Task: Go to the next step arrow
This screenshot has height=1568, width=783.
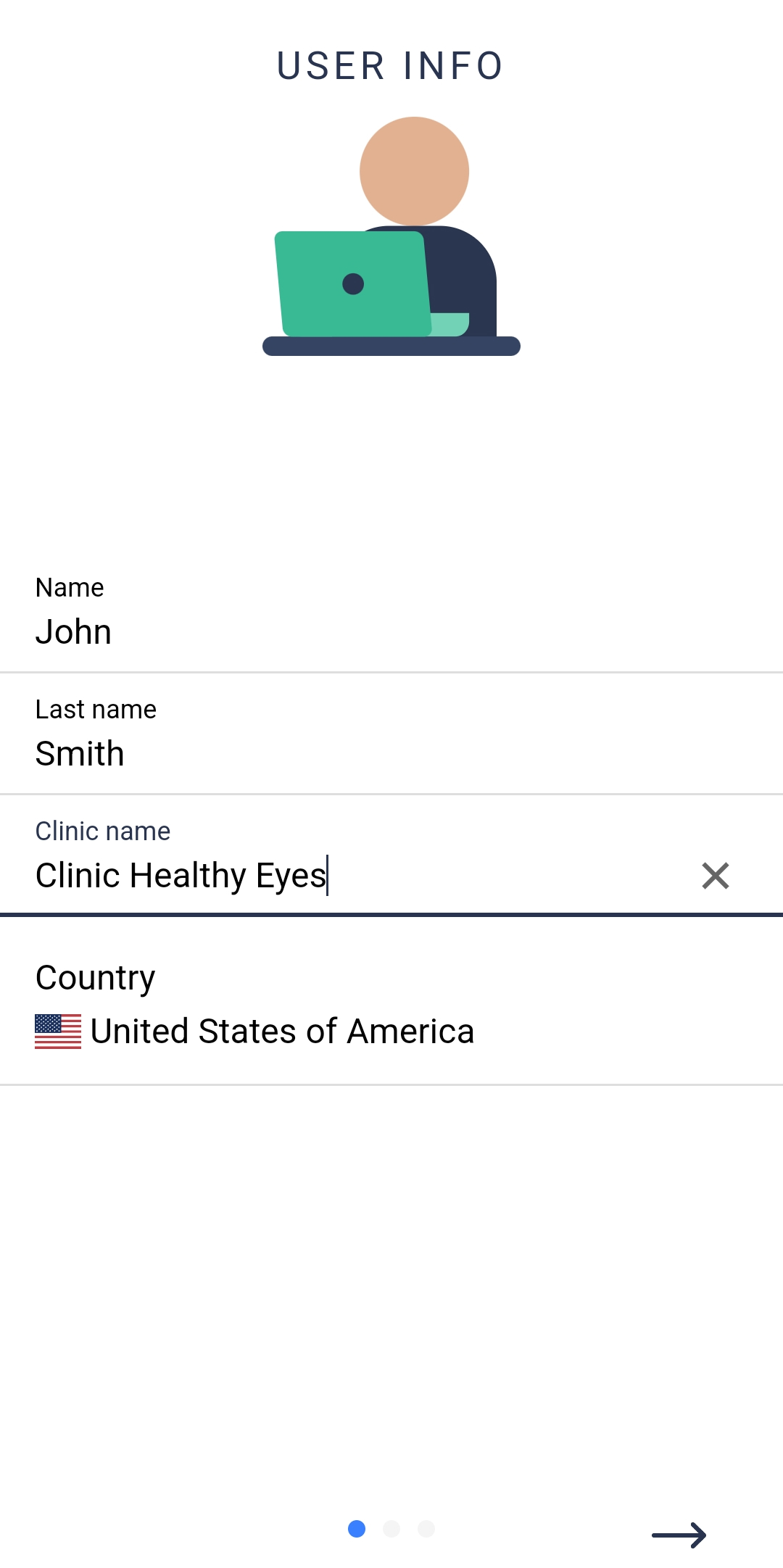Action: click(x=679, y=1535)
